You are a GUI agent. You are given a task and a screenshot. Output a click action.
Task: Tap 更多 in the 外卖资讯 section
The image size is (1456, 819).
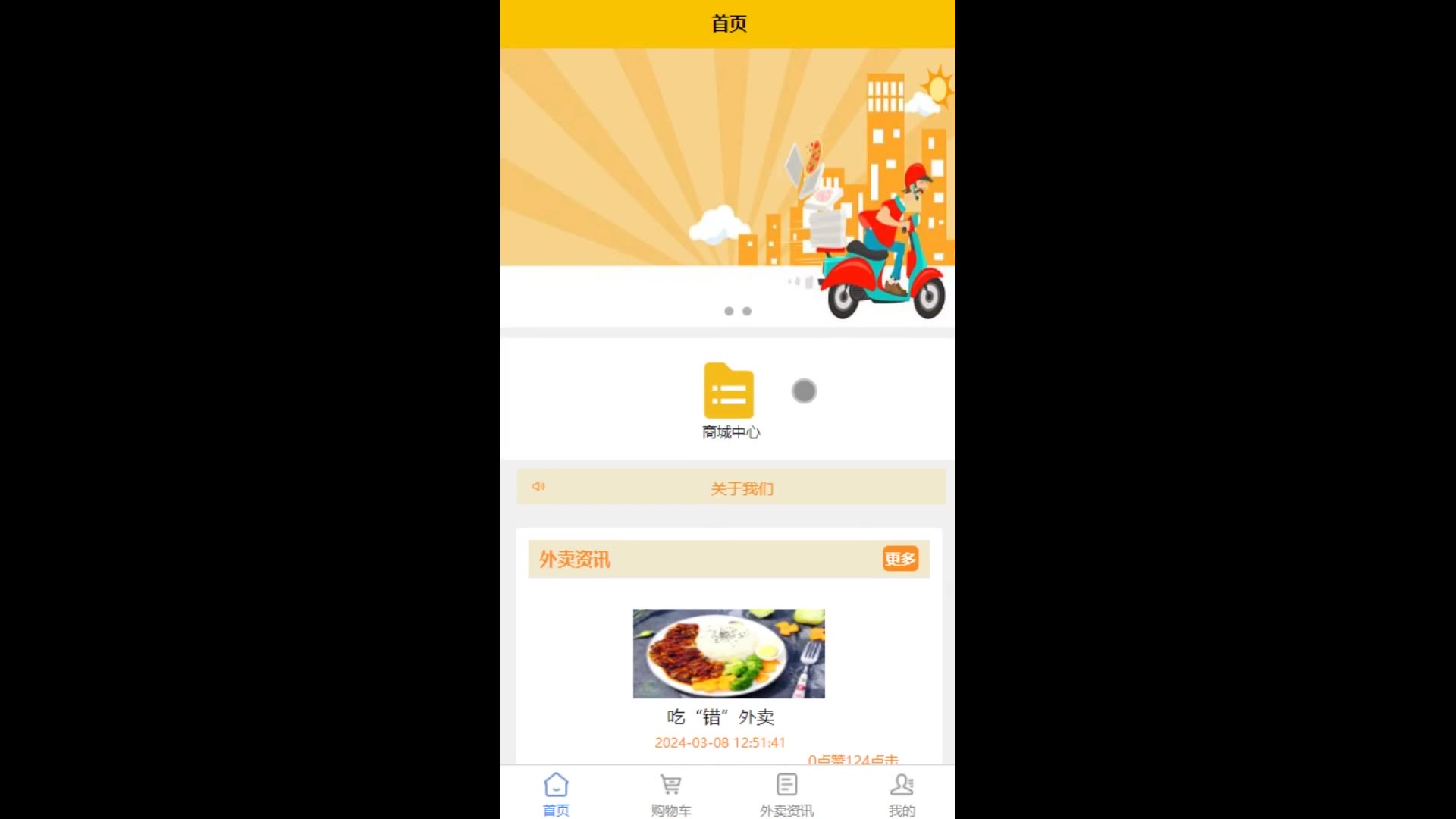899,559
